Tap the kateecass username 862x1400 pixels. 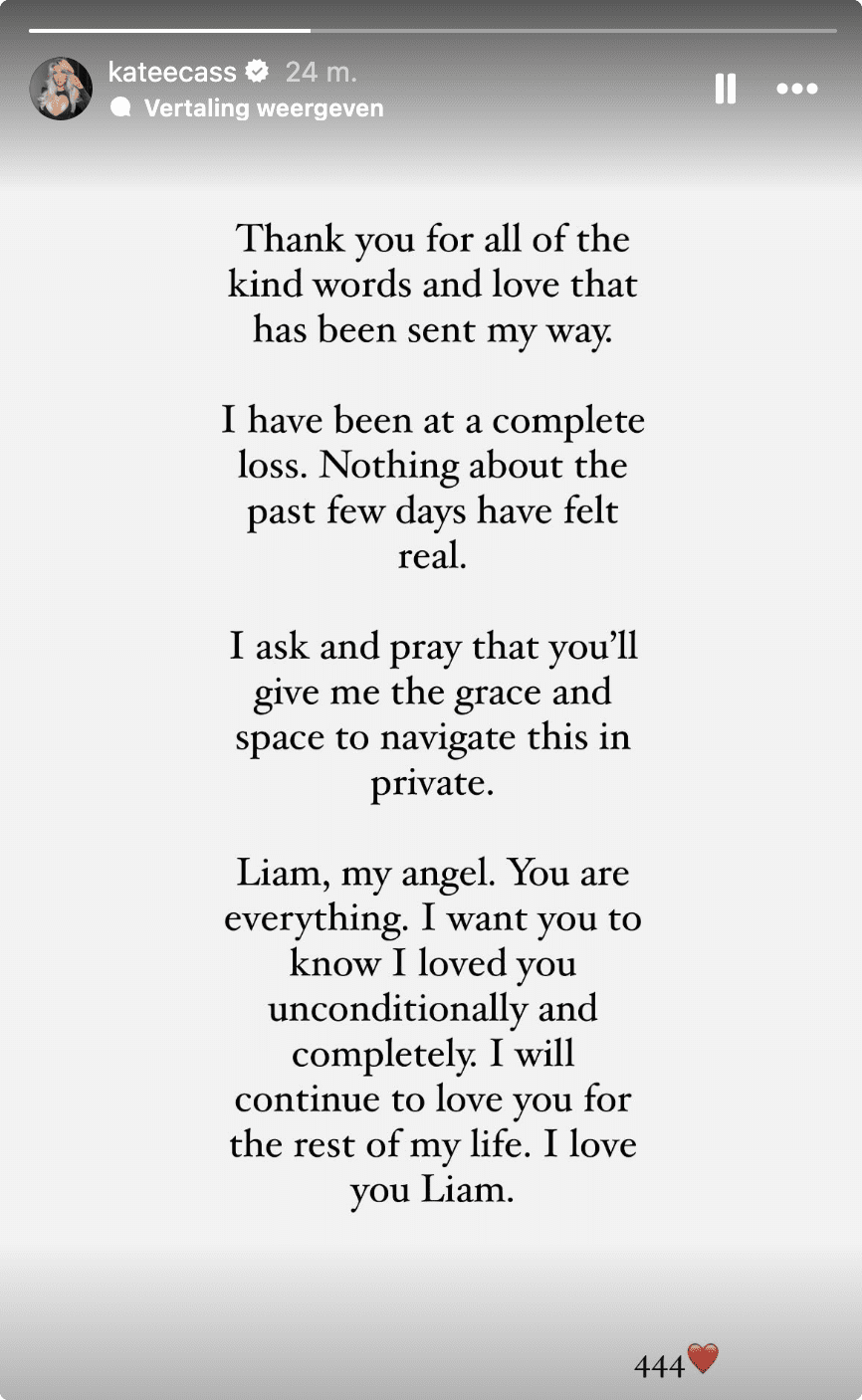172,72
